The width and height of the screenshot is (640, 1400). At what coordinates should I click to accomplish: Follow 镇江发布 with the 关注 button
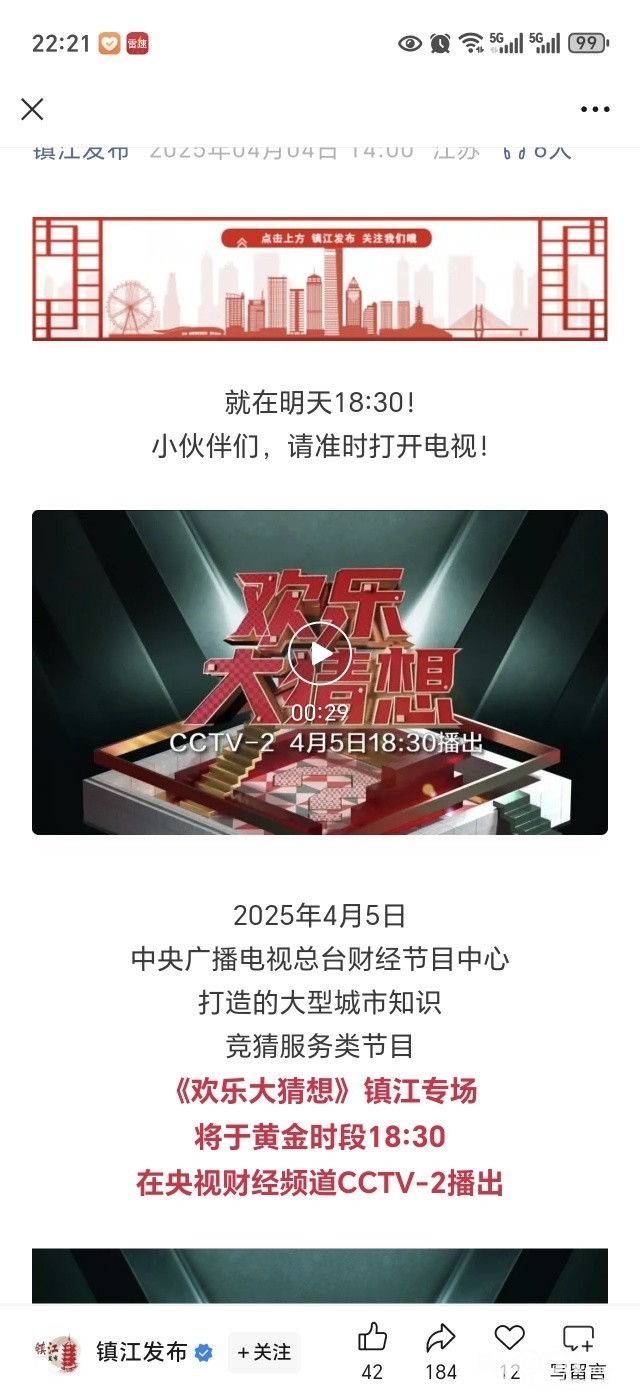264,1352
